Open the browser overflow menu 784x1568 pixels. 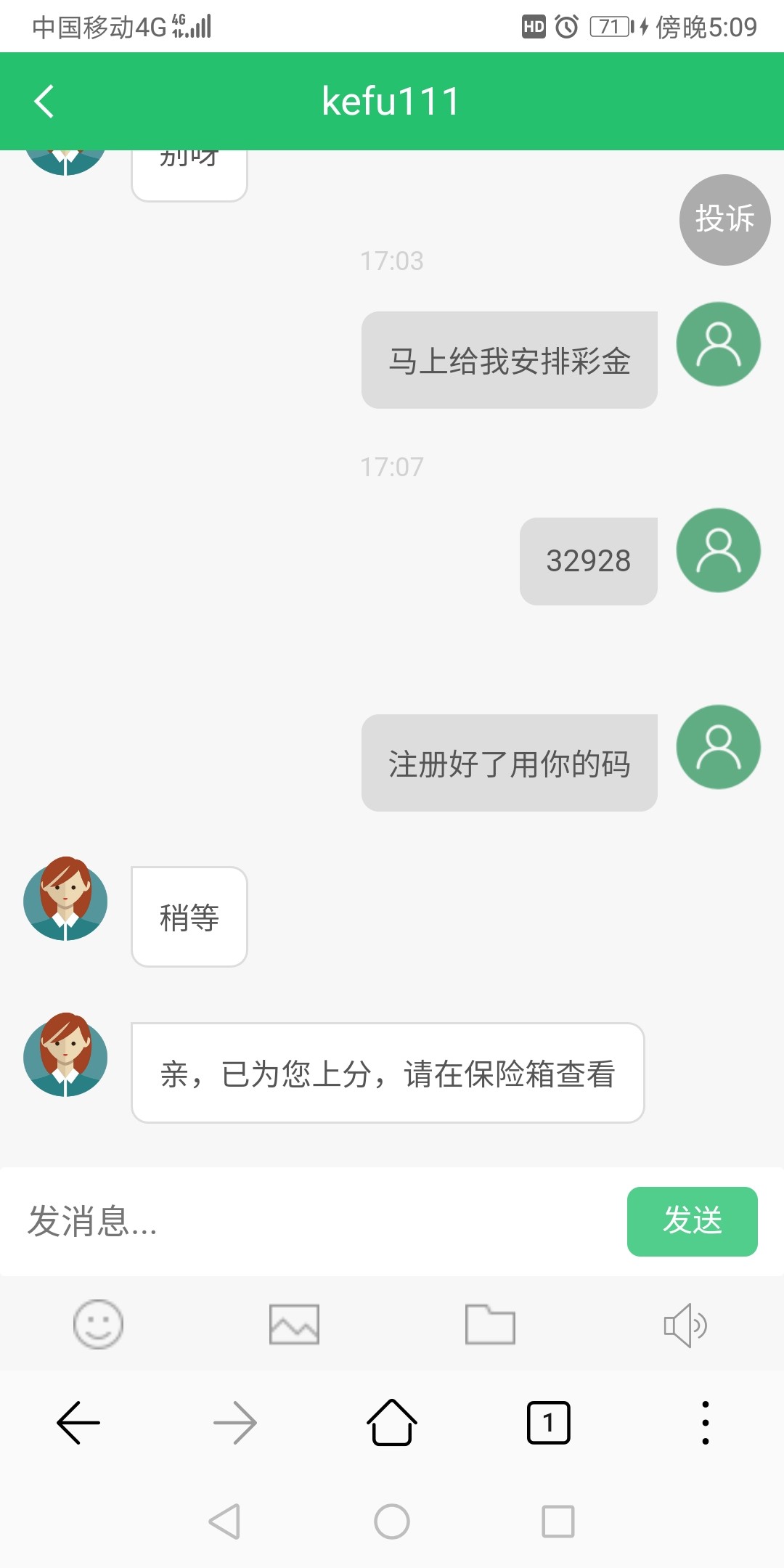(705, 1423)
